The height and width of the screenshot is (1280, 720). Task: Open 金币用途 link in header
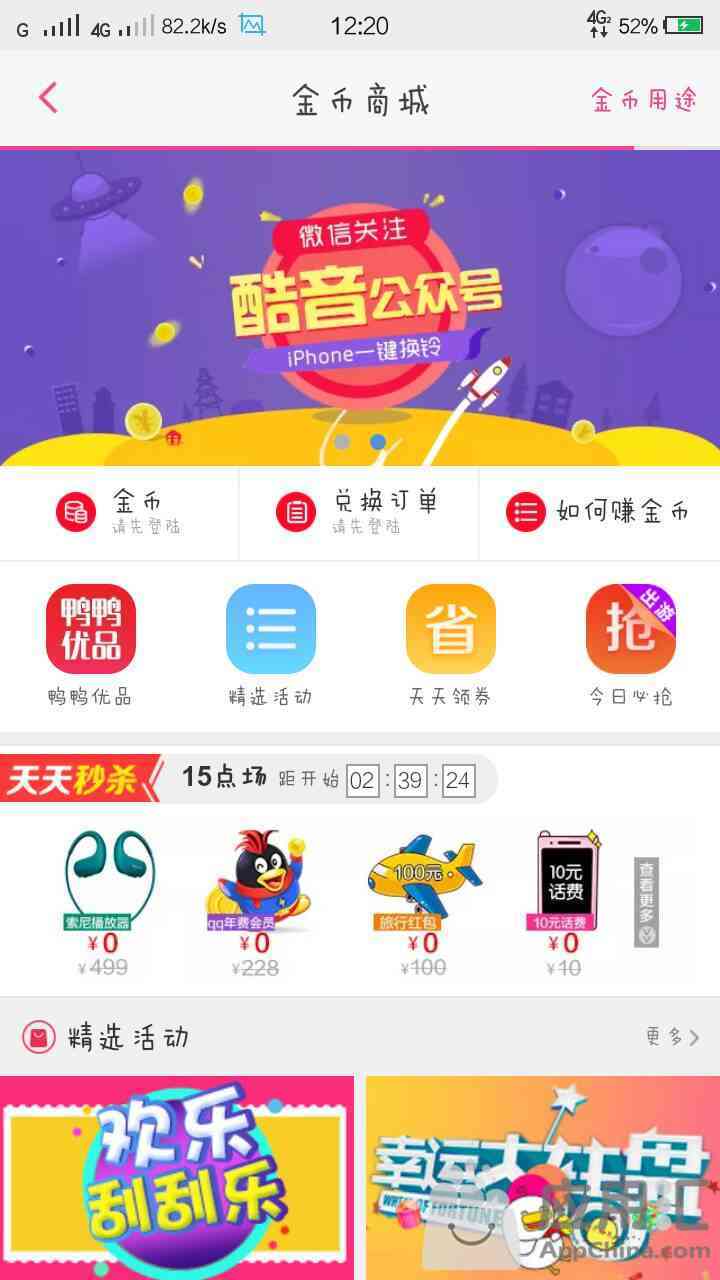(x=644, y=100)
